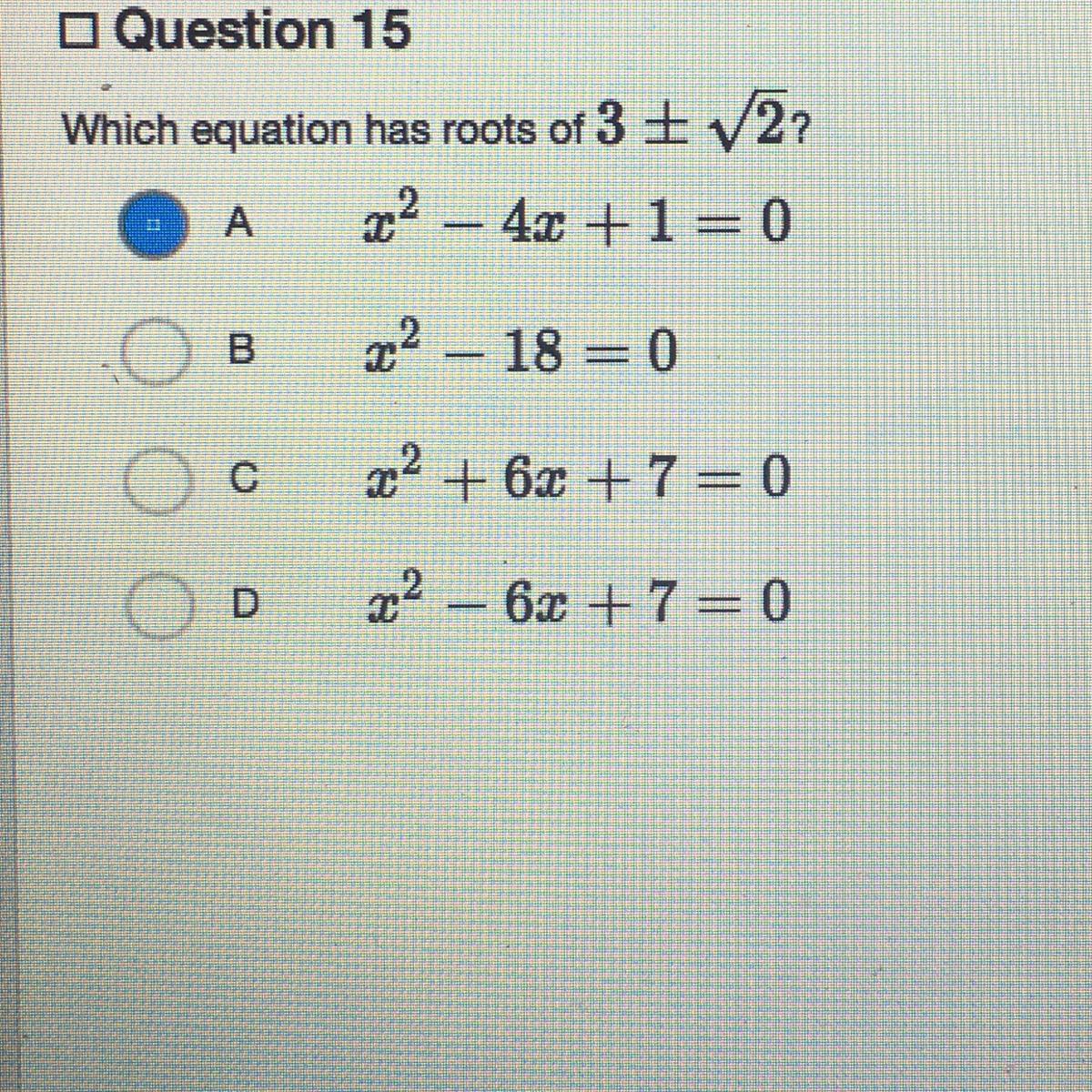Select answer option A

pos(156,225)
